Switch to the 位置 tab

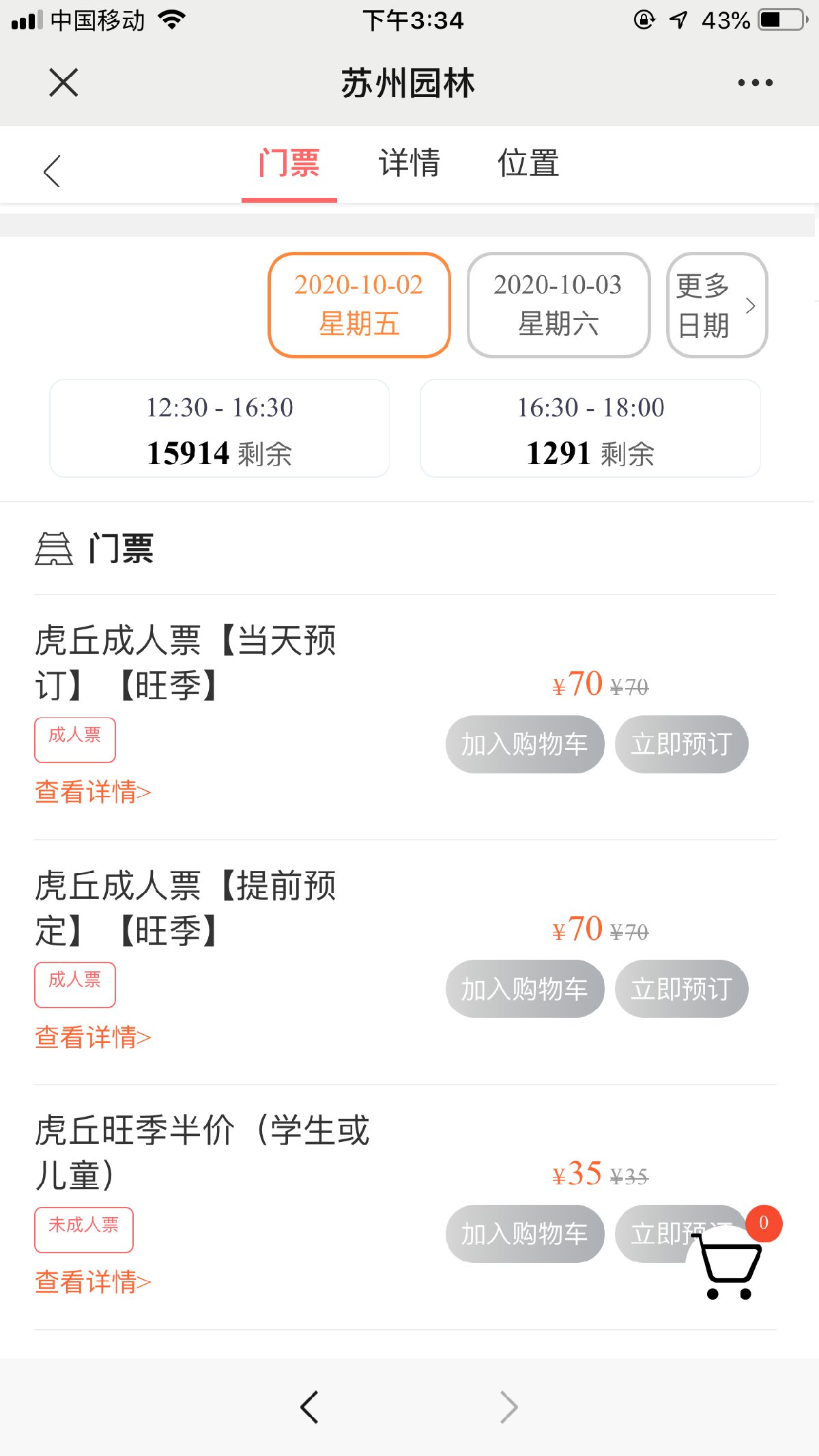pyautogui.click(x=529, y=163)
